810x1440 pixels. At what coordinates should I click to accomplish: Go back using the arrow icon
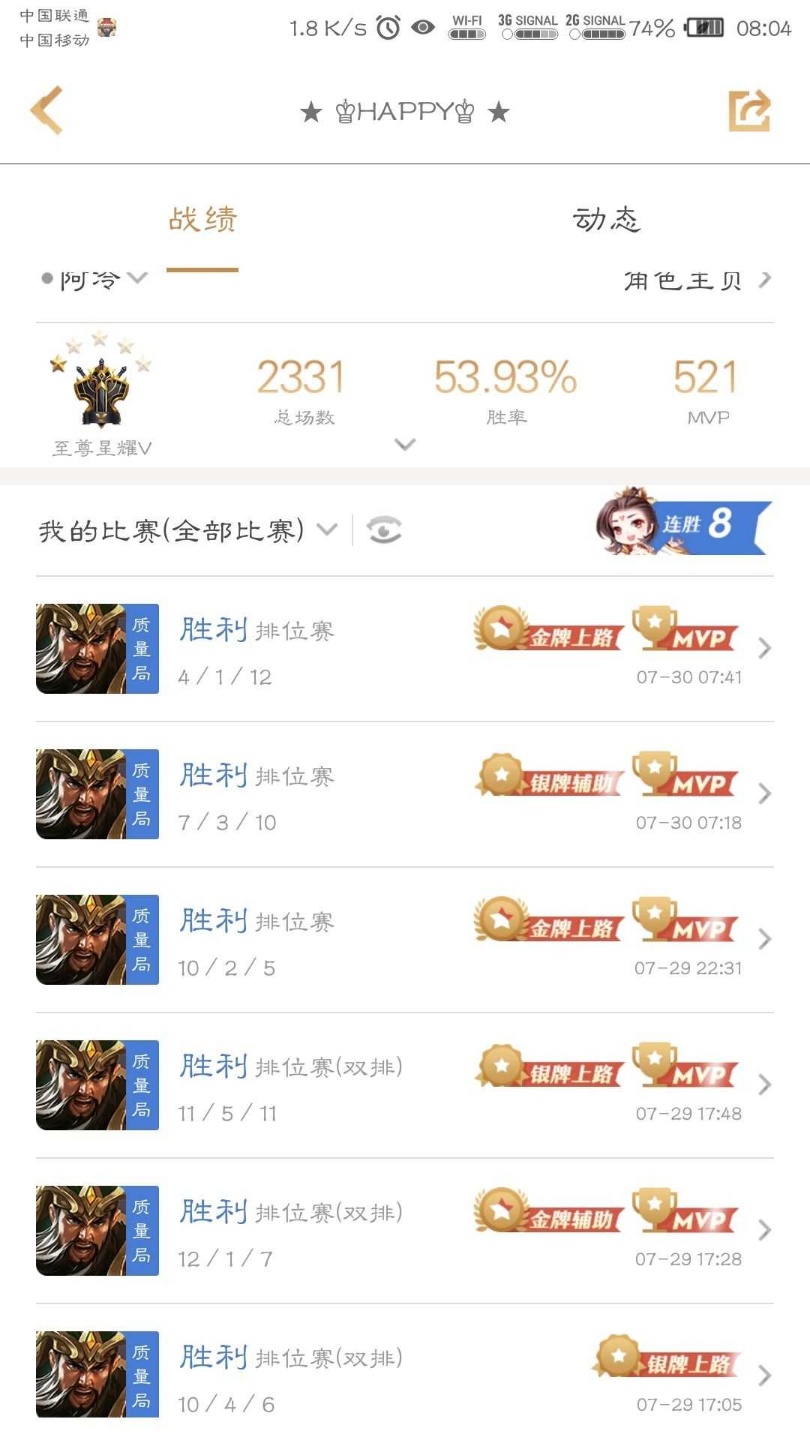(47, 110)
